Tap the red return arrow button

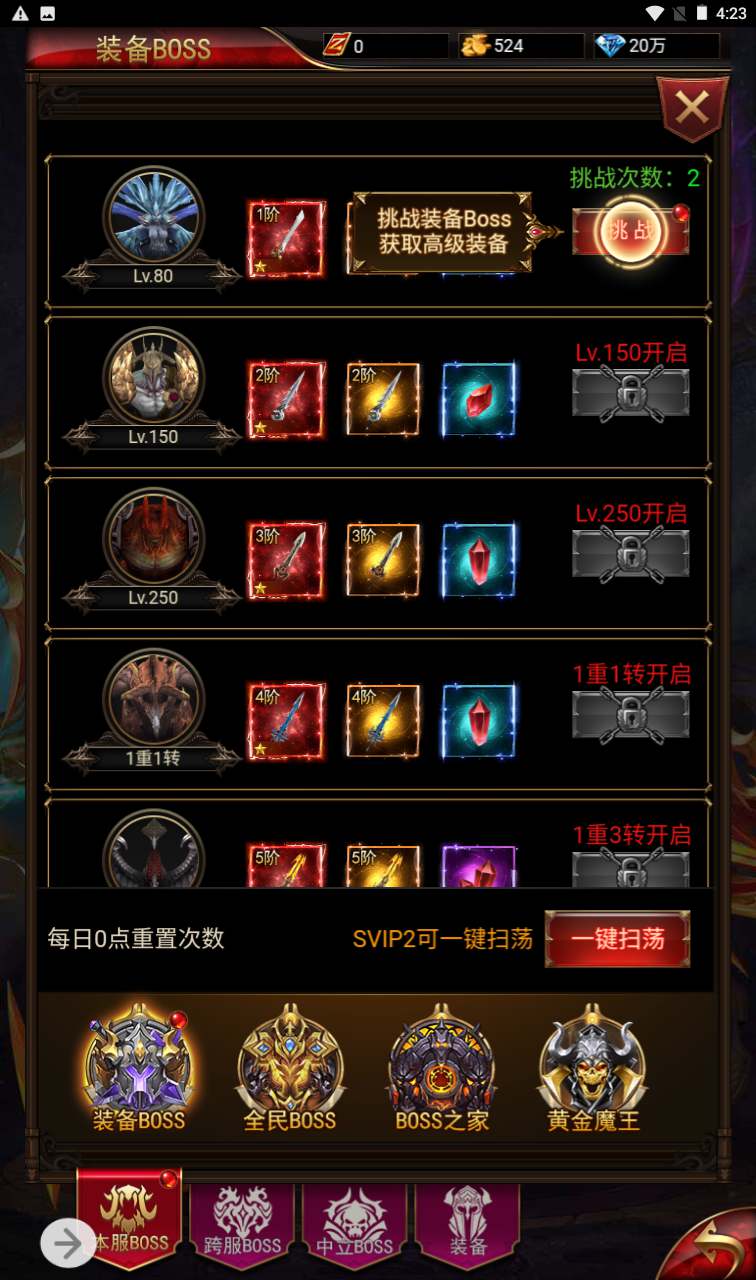coord(714,1245)
